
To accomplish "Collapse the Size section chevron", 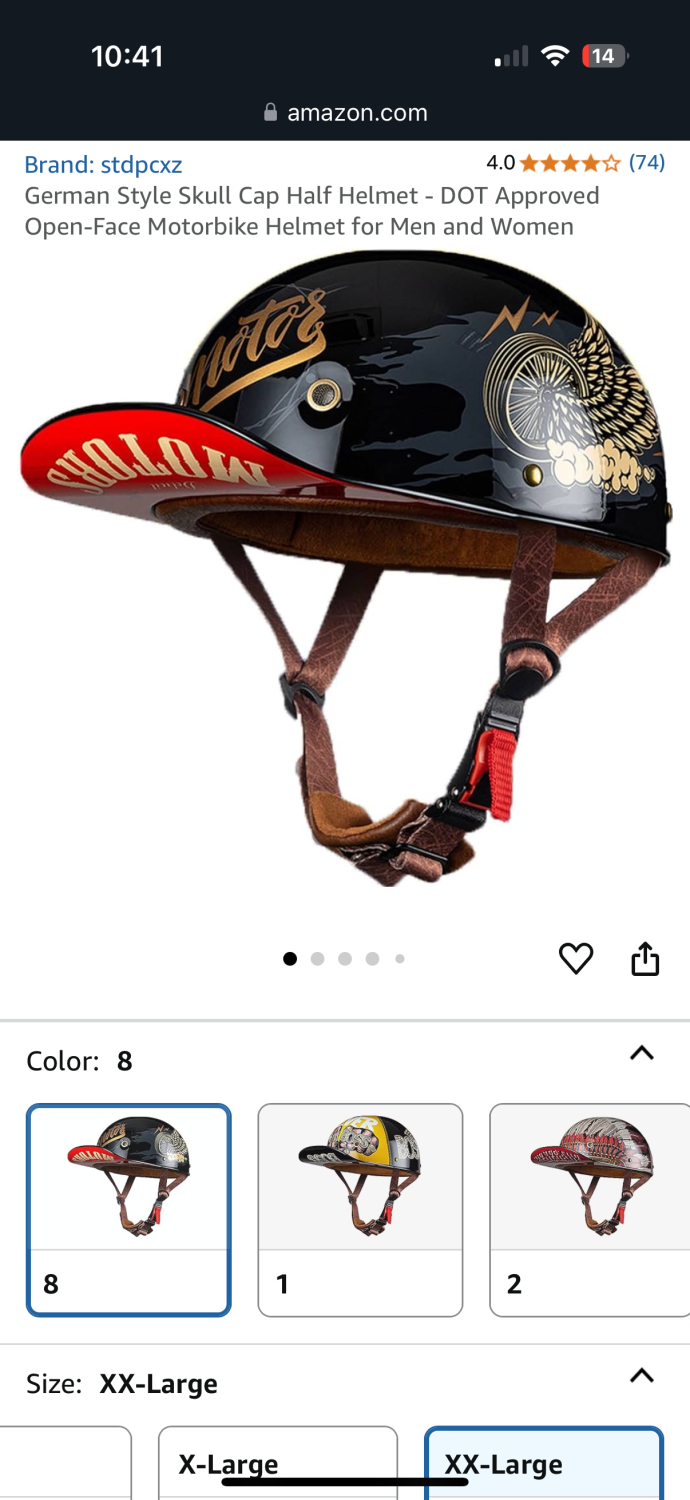I will (x=641, y=1376).
